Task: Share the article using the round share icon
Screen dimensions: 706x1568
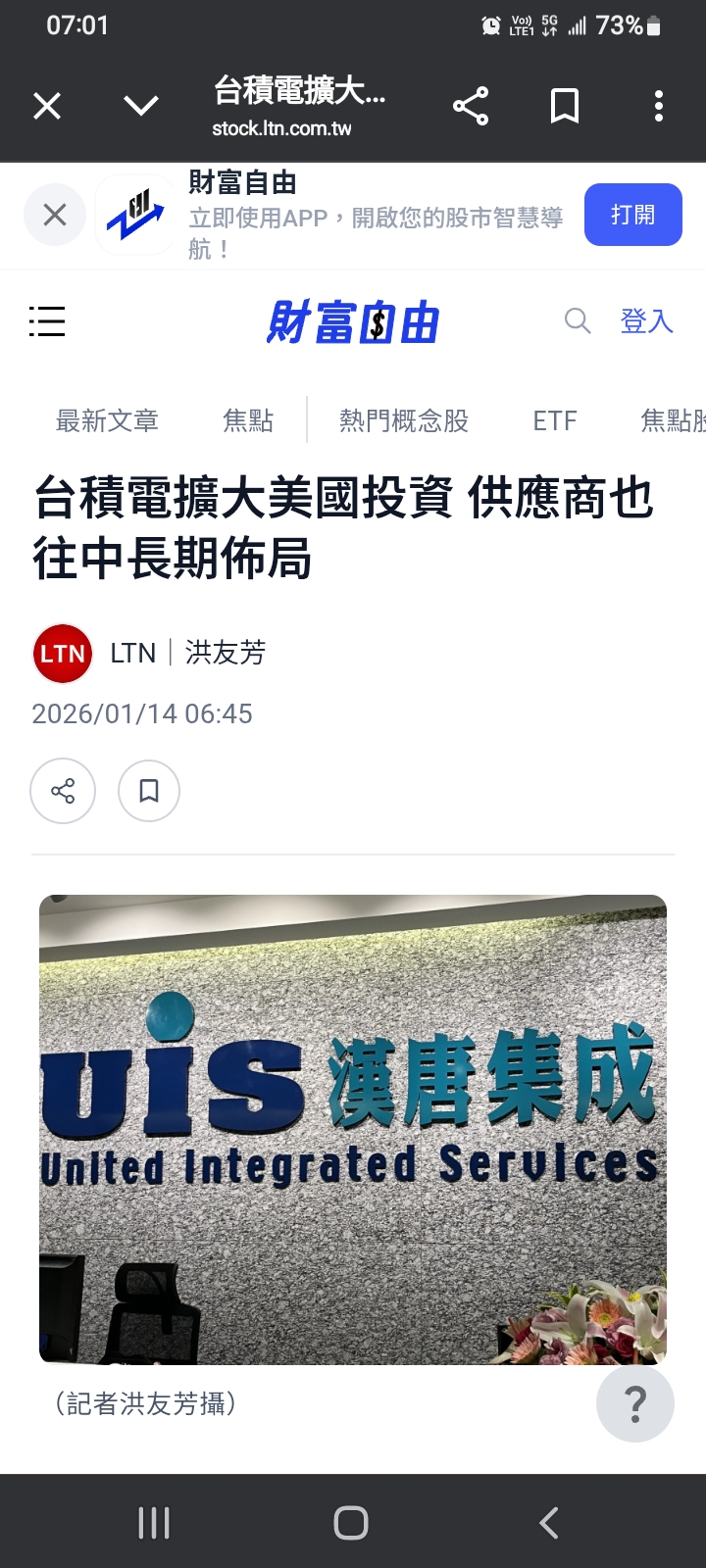Action: tap(63, 791)
